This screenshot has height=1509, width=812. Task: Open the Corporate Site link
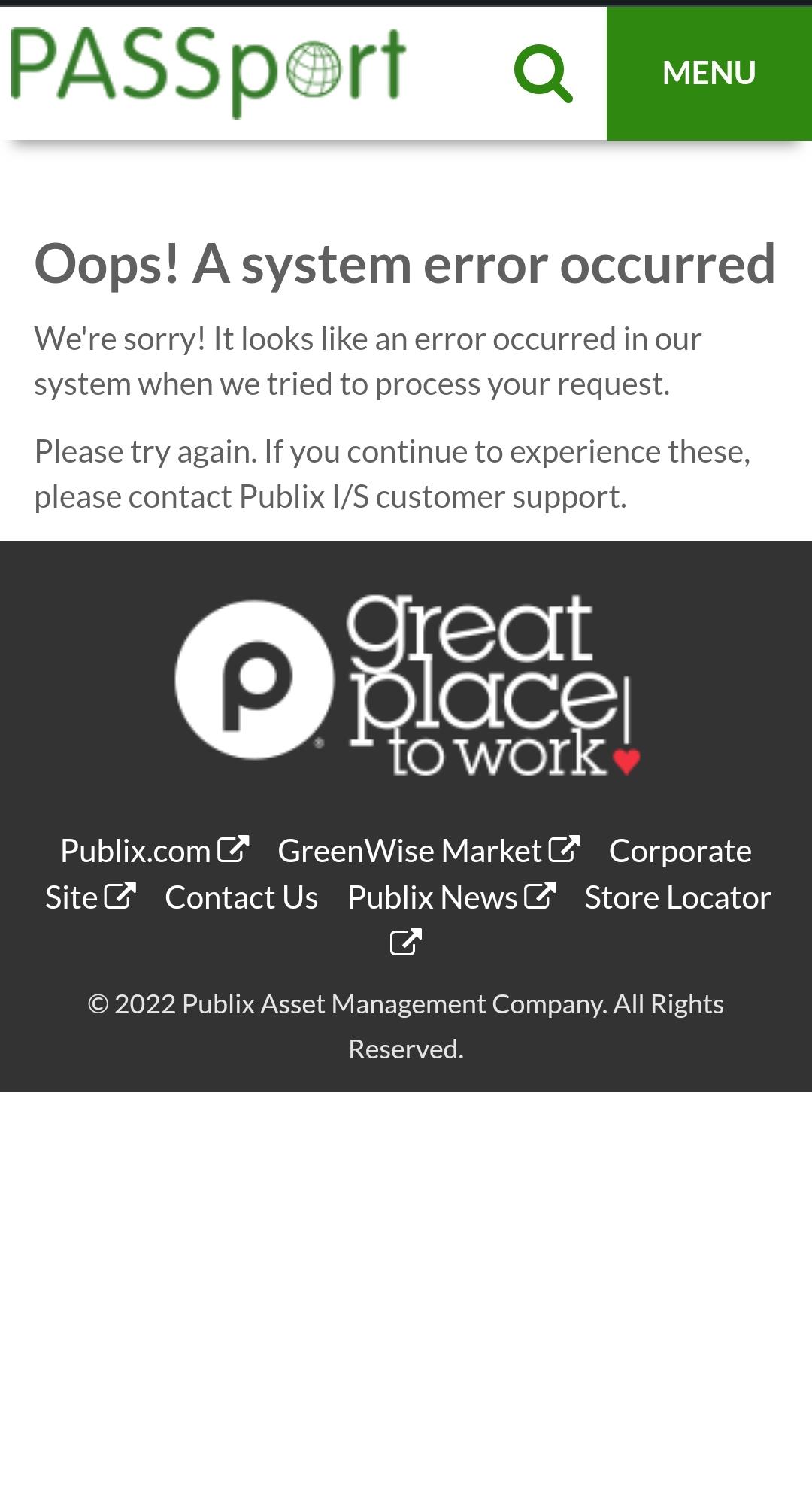pyautogui.click(x=679, y=851)
